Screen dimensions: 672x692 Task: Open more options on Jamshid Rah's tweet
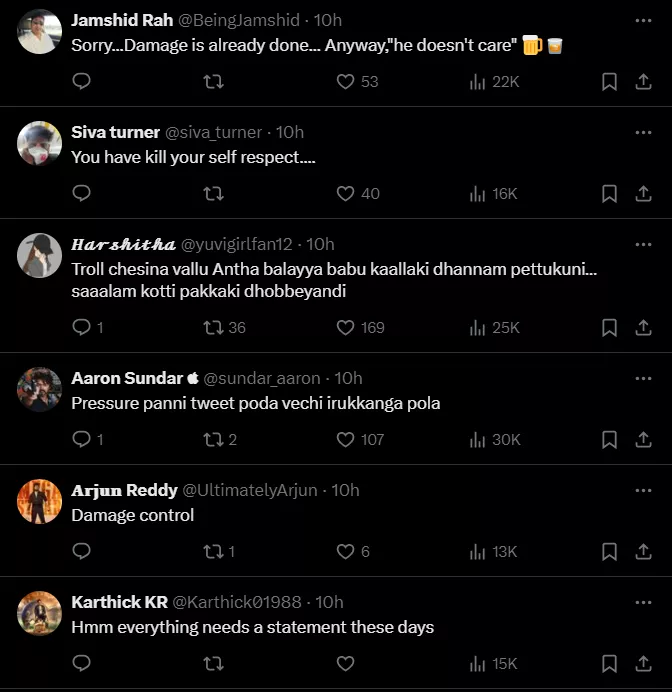coord(643,20)
